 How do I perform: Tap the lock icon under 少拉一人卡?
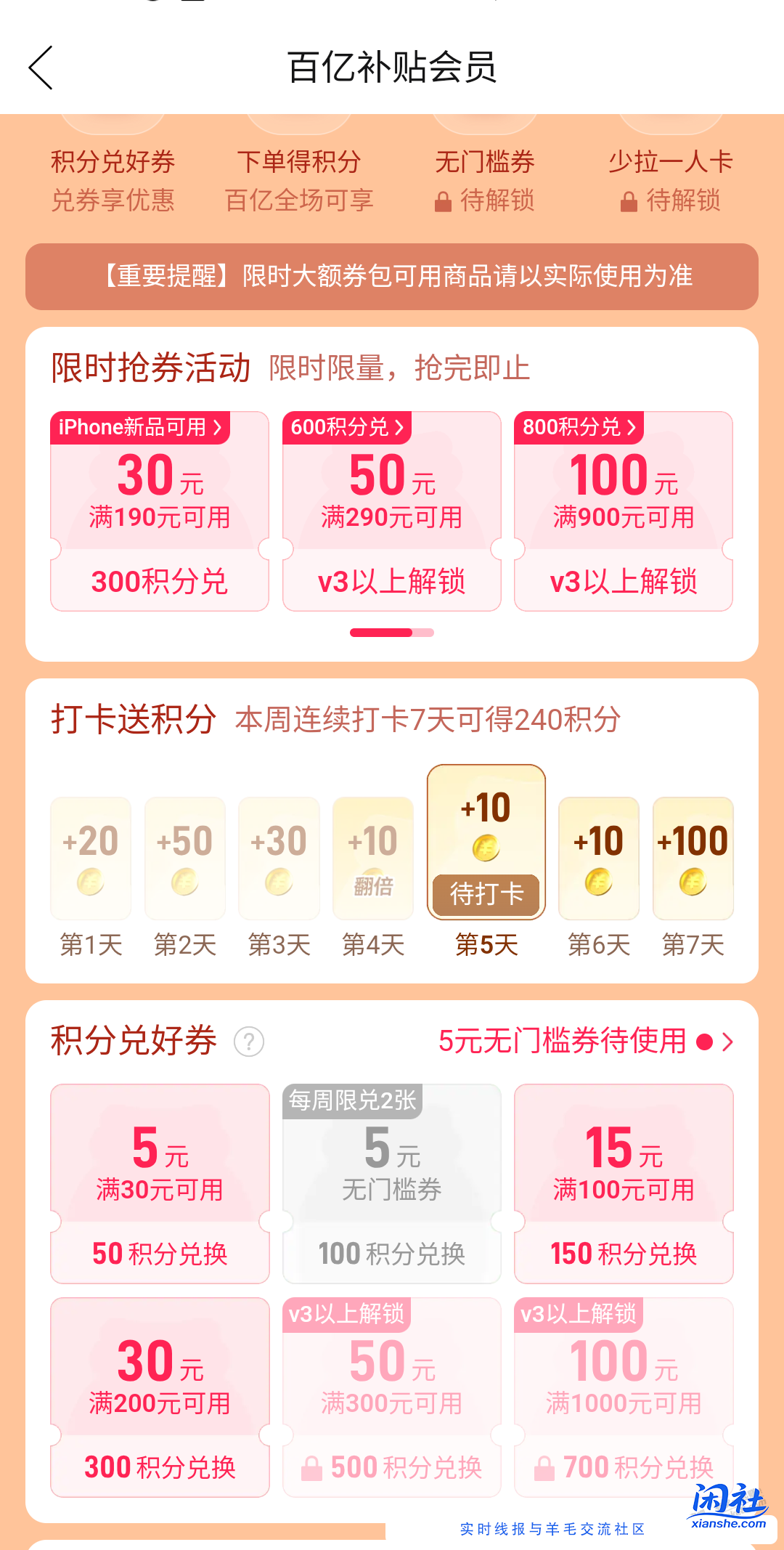coord(631,201)
